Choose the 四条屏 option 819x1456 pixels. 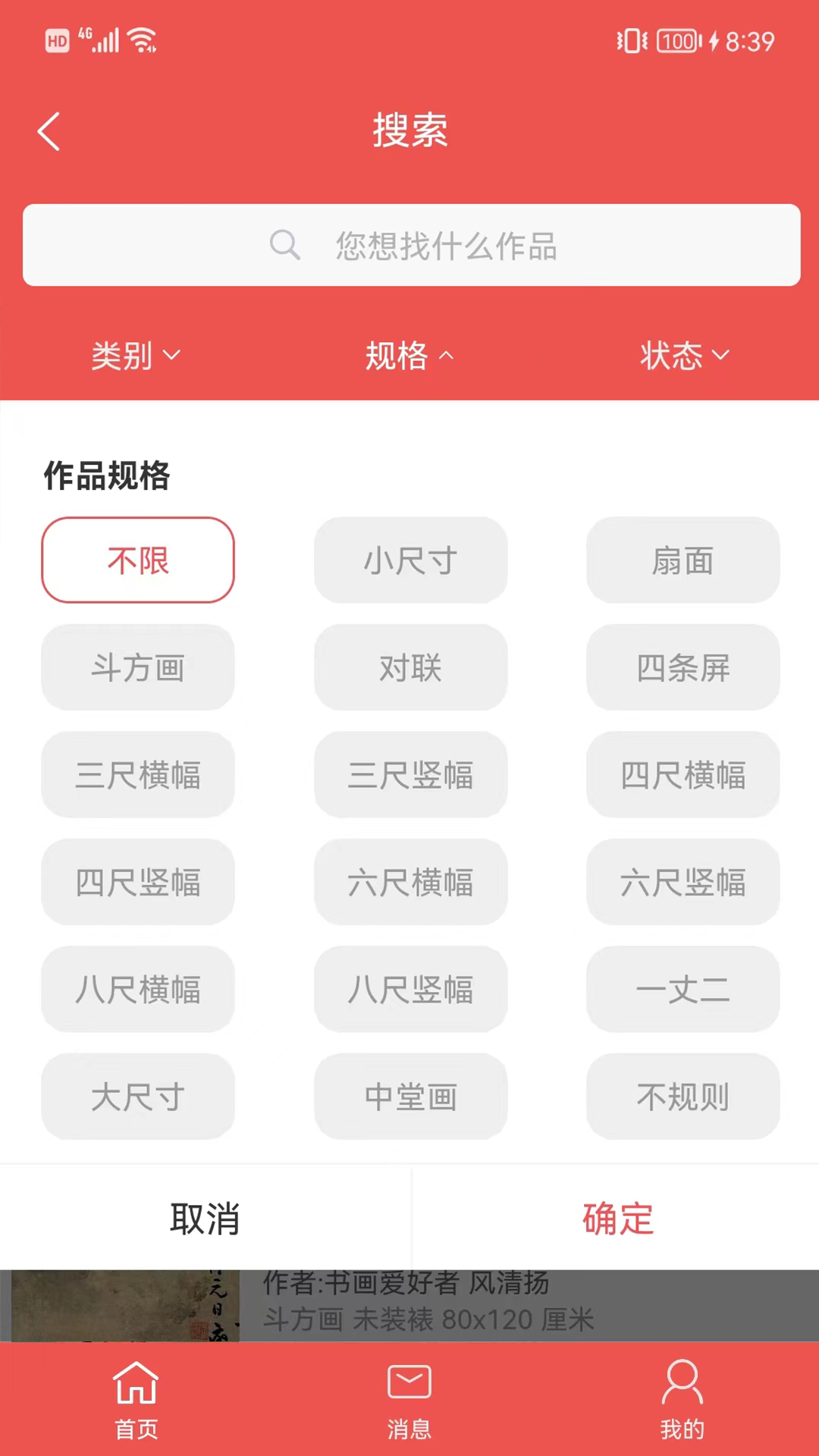click(x=682, y=667)
